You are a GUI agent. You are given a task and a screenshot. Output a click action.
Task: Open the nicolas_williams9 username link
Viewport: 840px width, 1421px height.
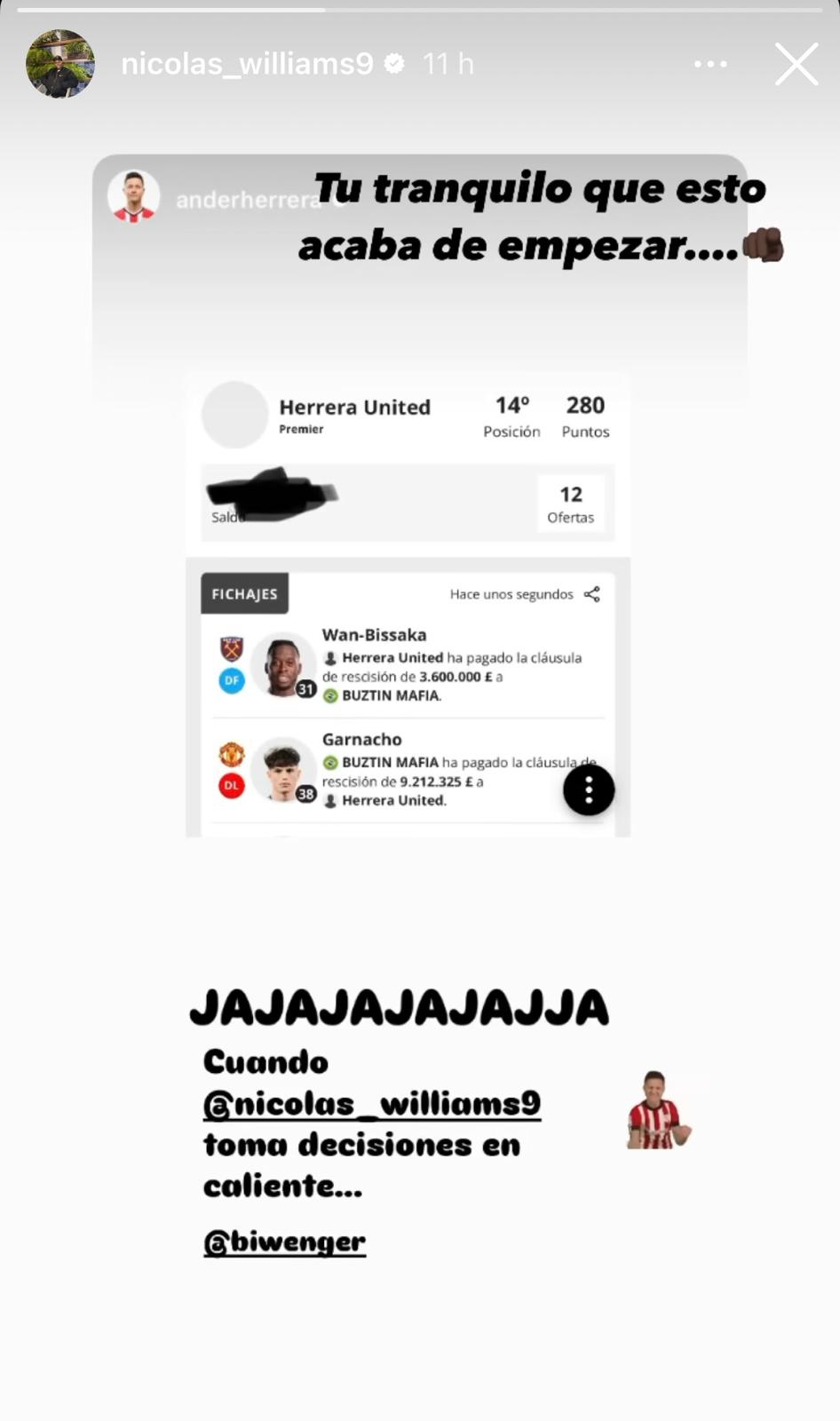tap(247, 64)
